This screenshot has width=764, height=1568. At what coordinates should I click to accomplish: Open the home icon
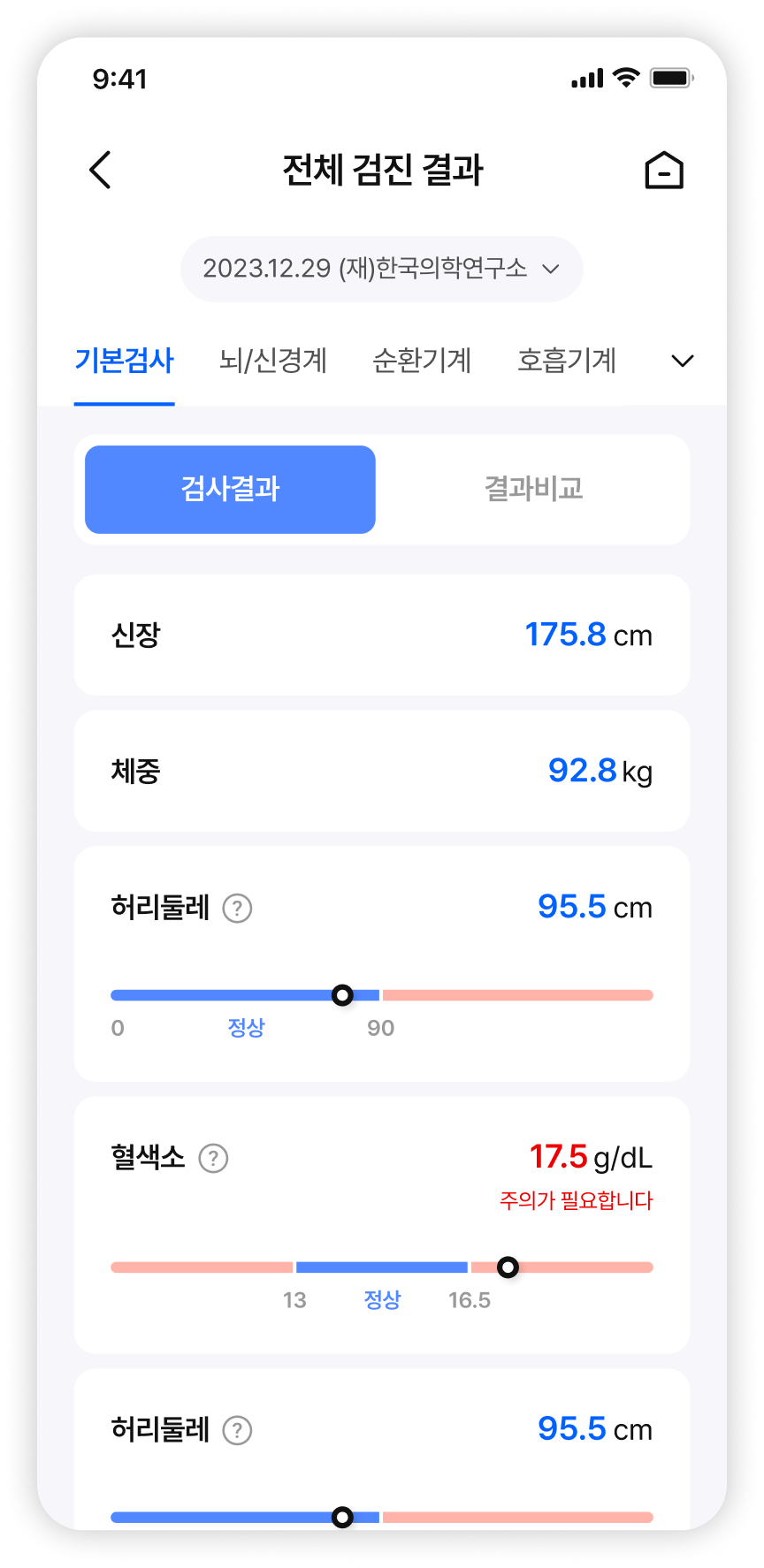[664, 170]
